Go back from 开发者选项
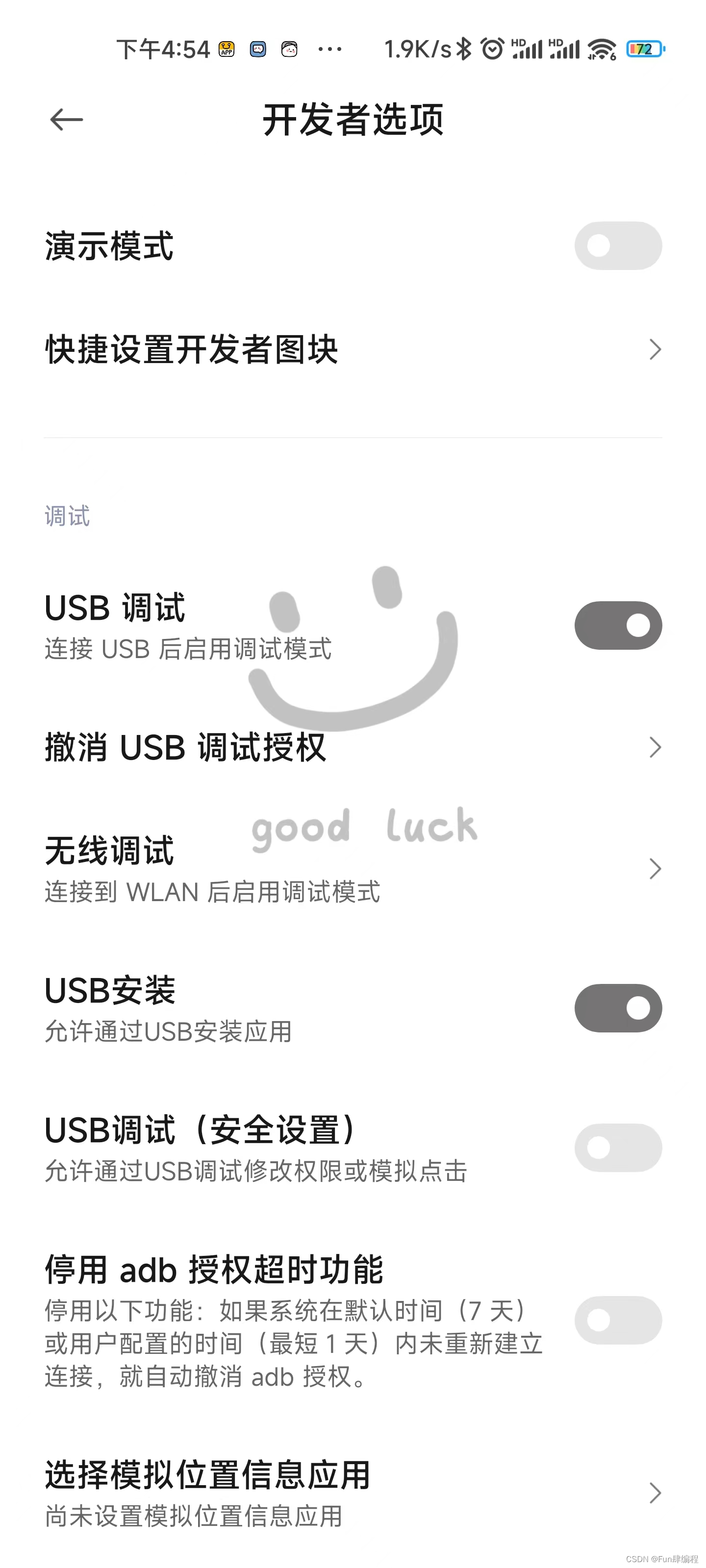Screen dimensions: 706x1568 pos(66,120)
